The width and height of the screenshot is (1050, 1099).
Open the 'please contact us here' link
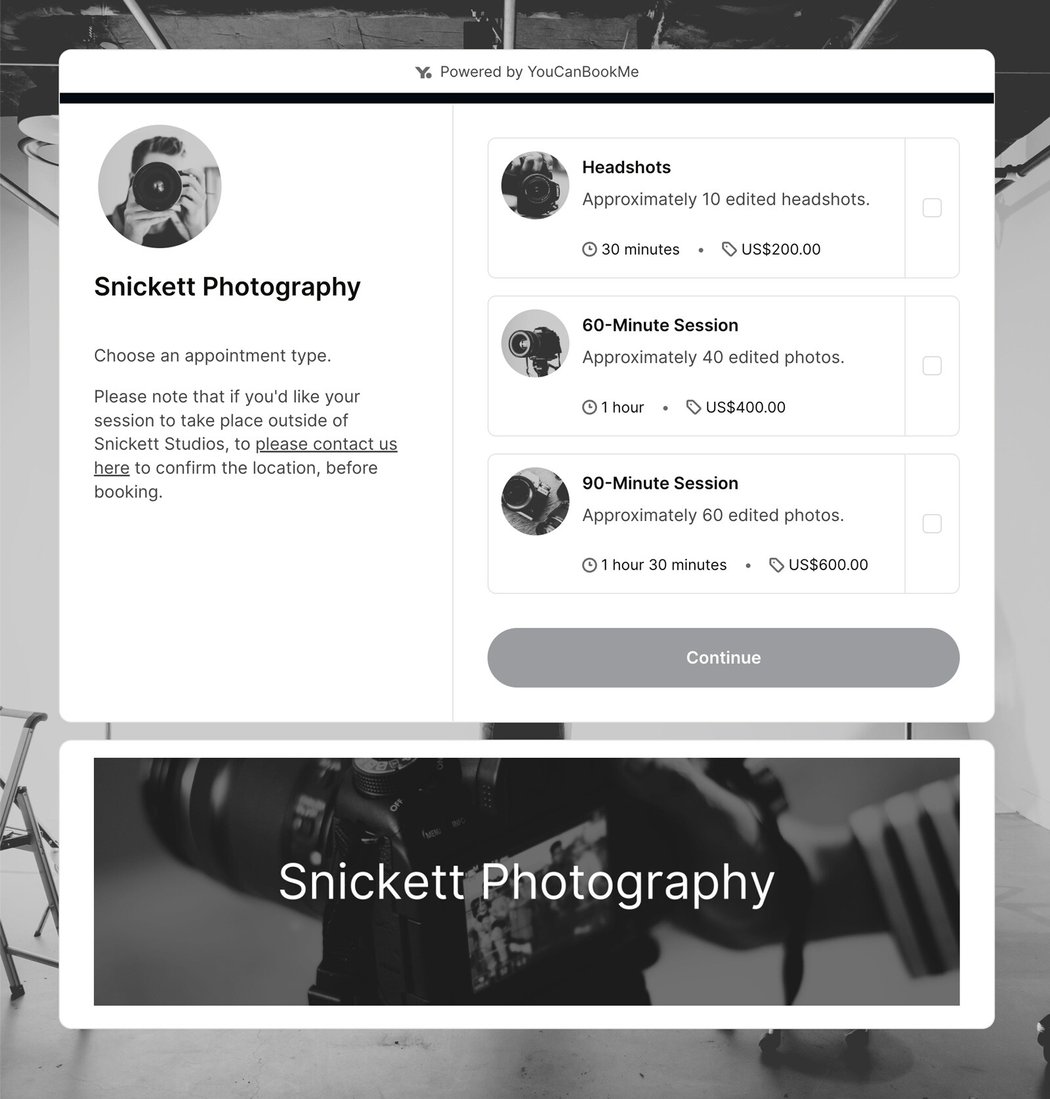click(x=325, y=445)
